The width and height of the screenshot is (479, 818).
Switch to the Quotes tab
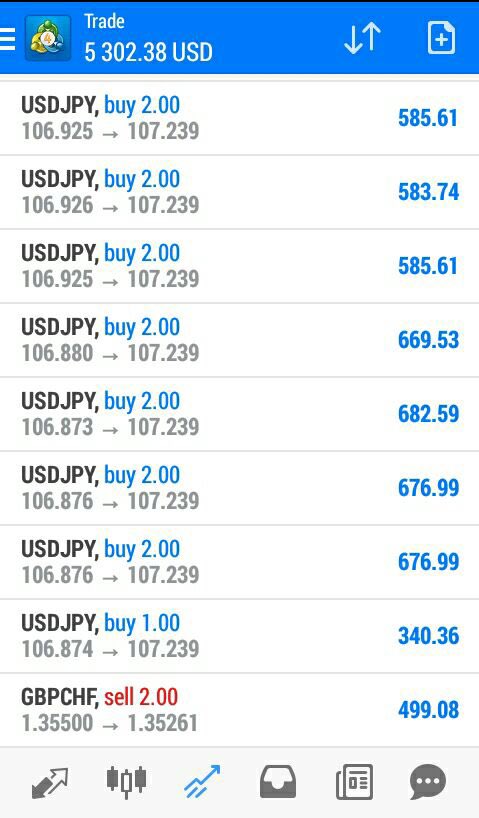click(x=50, y=782)
